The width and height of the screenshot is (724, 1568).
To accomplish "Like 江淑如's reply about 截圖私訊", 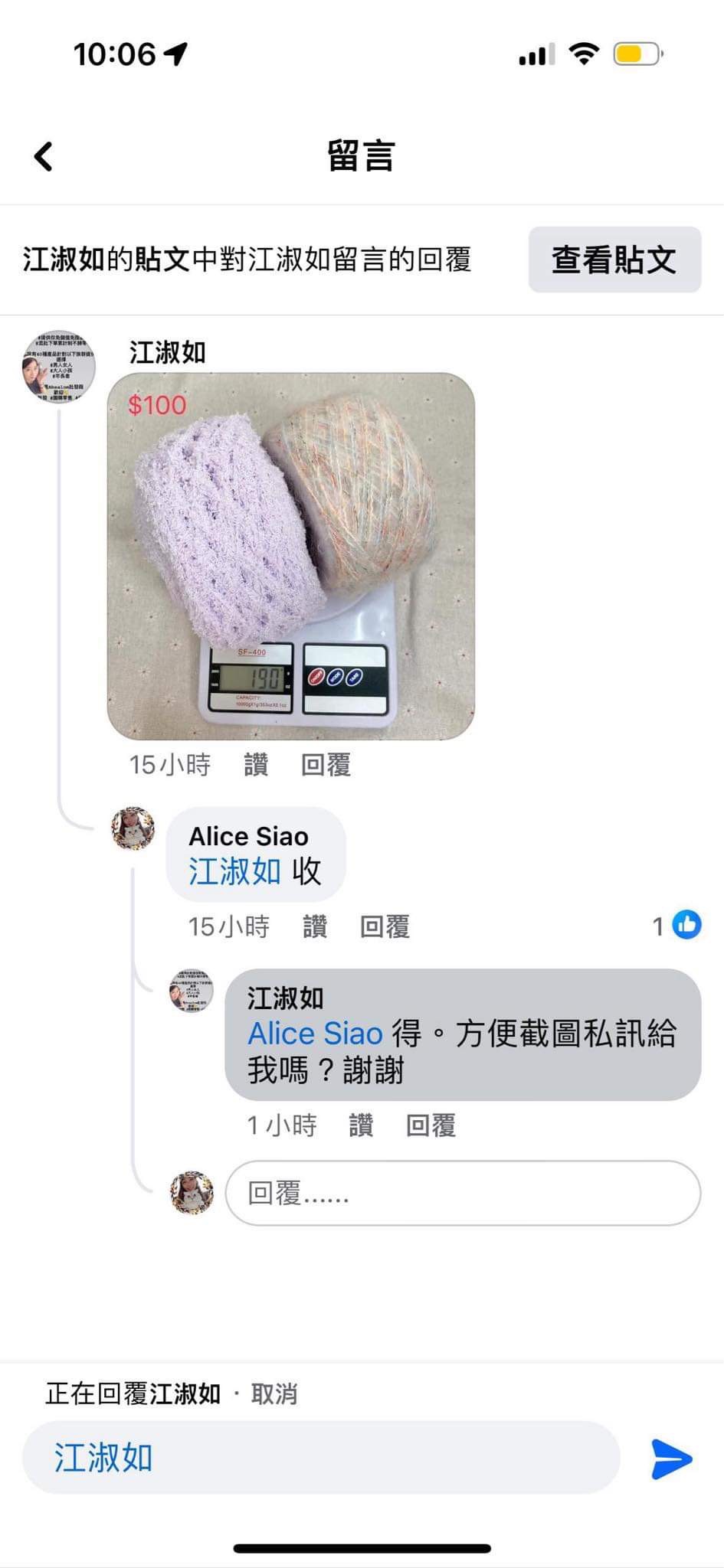I will click(x=361, y=1125).
